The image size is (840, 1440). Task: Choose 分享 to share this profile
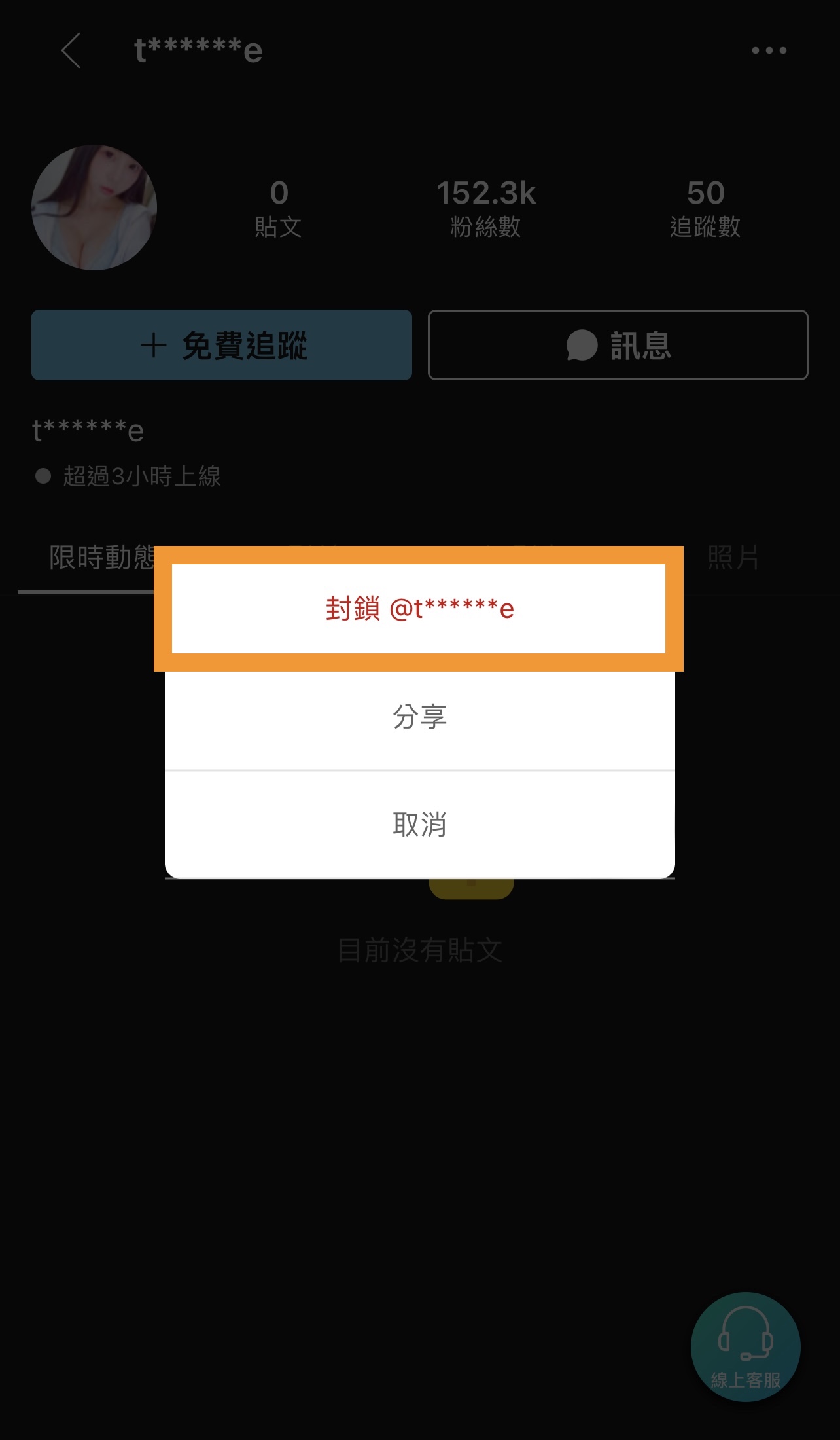(419, 717)
